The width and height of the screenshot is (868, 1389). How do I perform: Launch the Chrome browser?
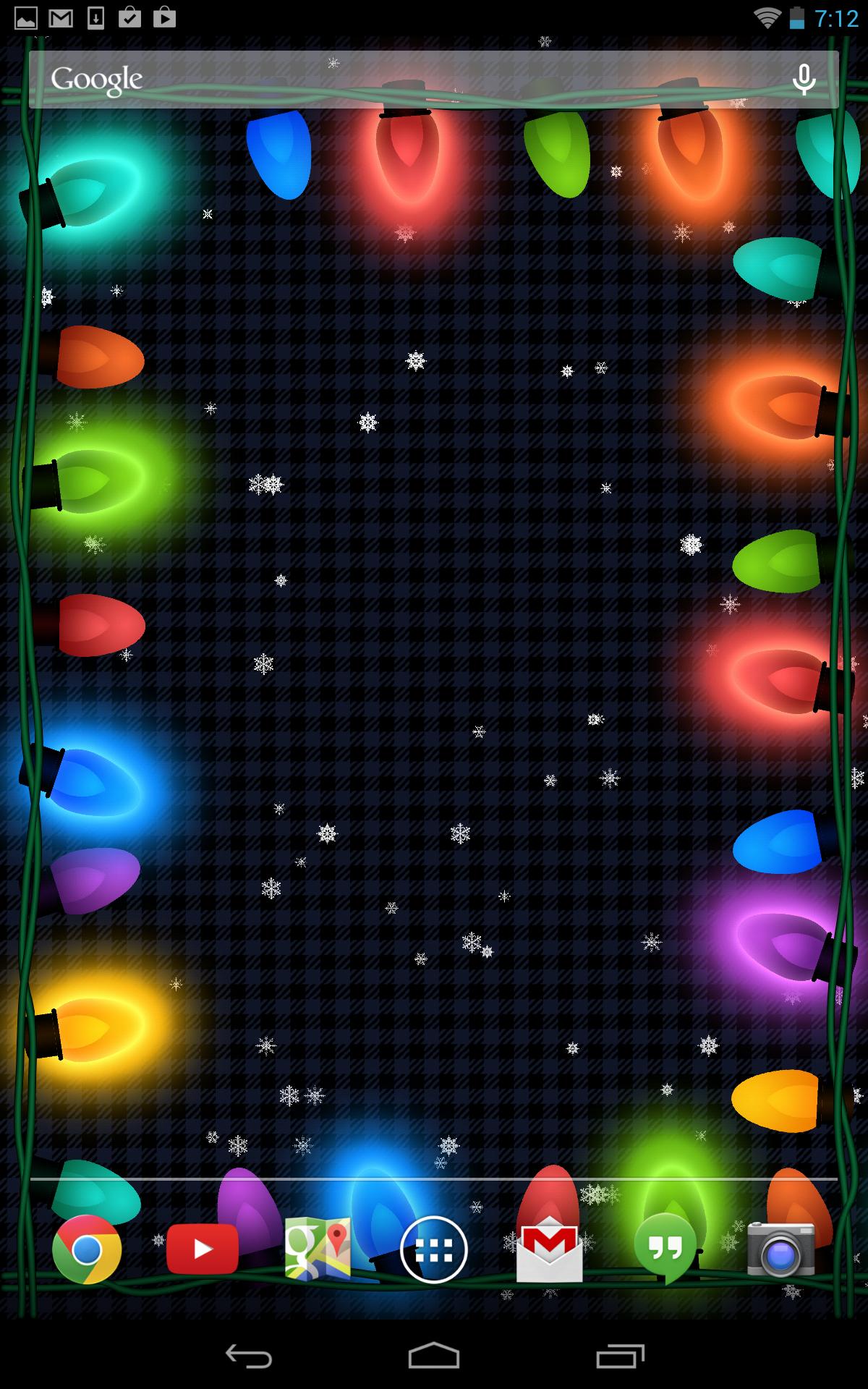(87, 1249)
